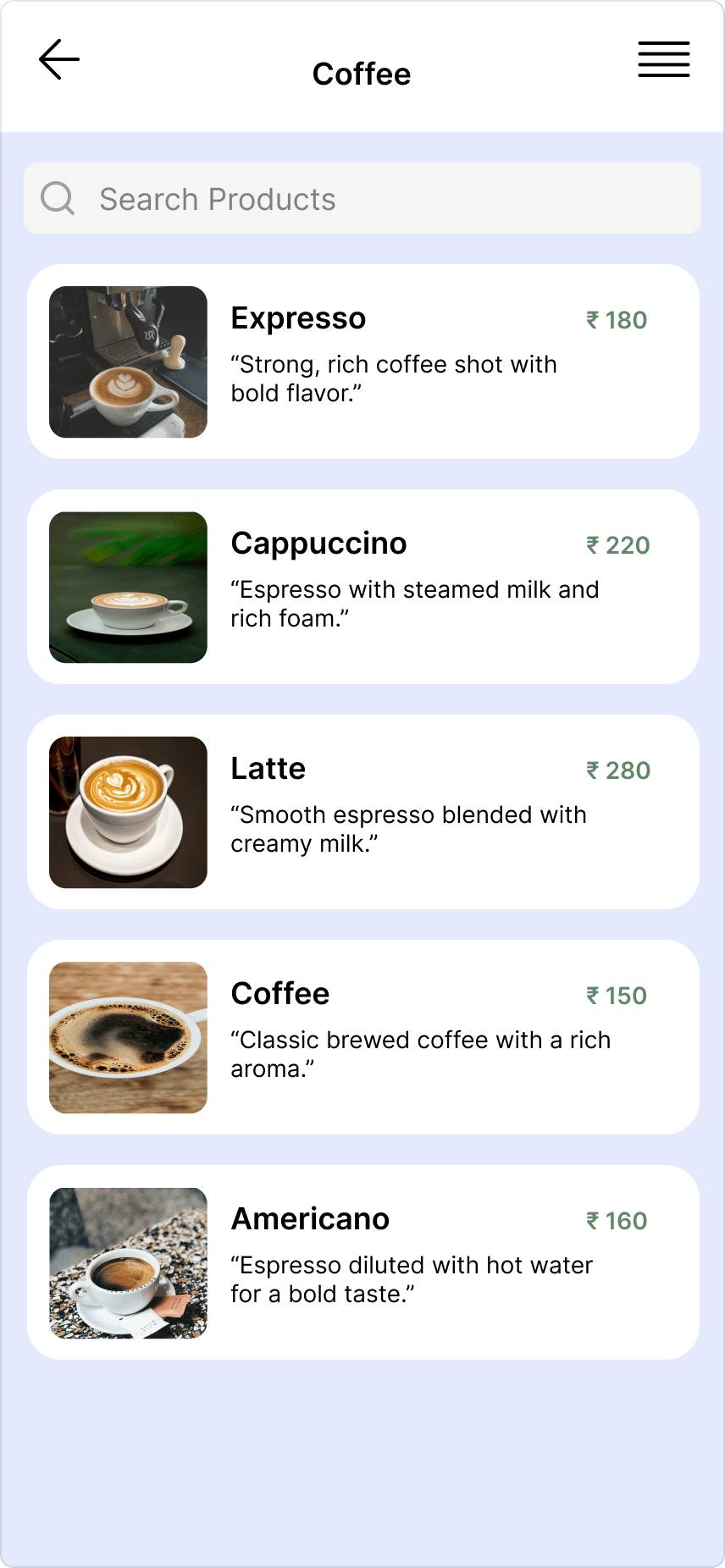Click the Search Products input field
The width and height of the screenshot is (725, 1568).
(362, 198)
